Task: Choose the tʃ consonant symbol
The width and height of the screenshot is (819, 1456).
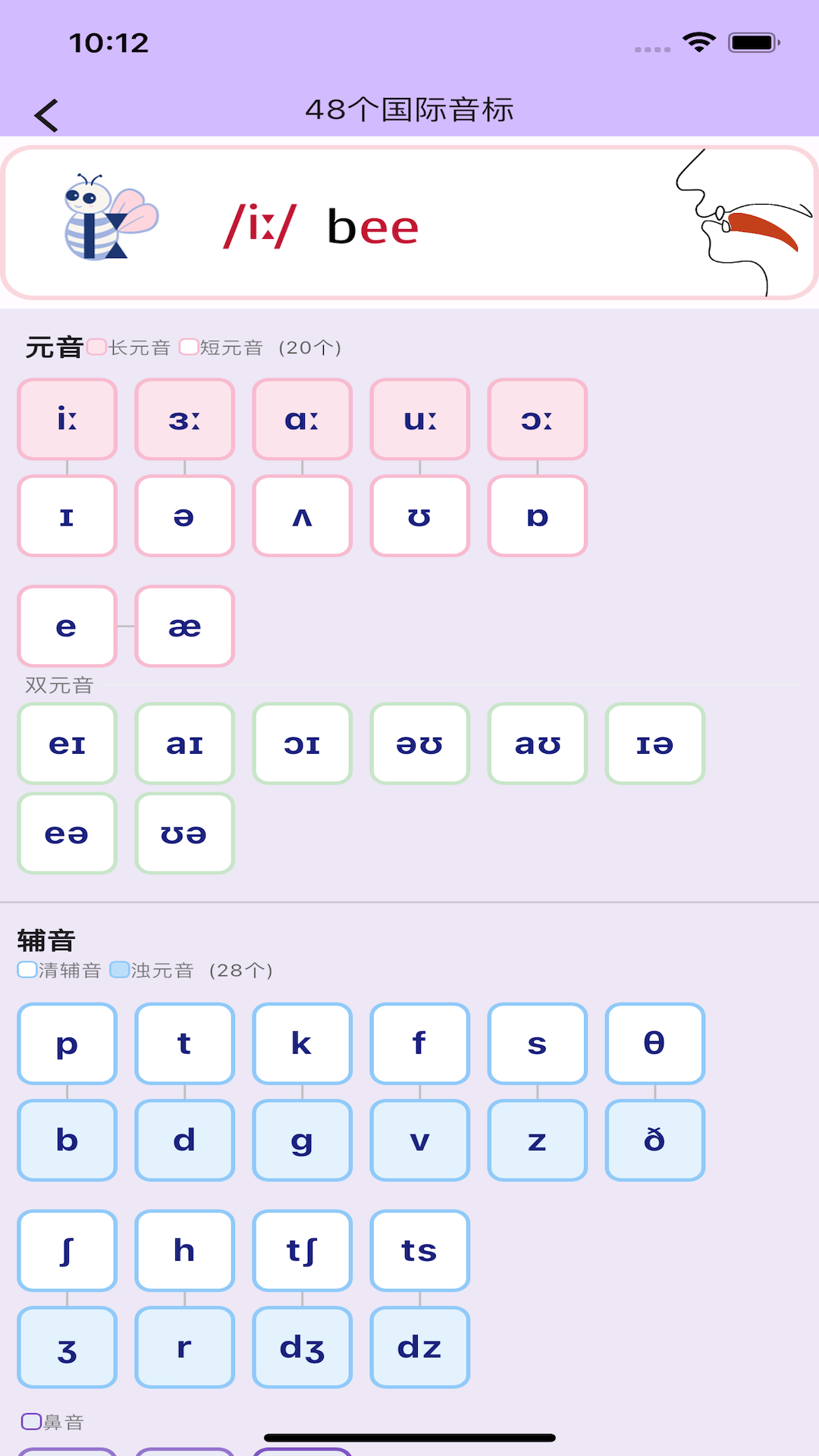Action: [303, 1250]
